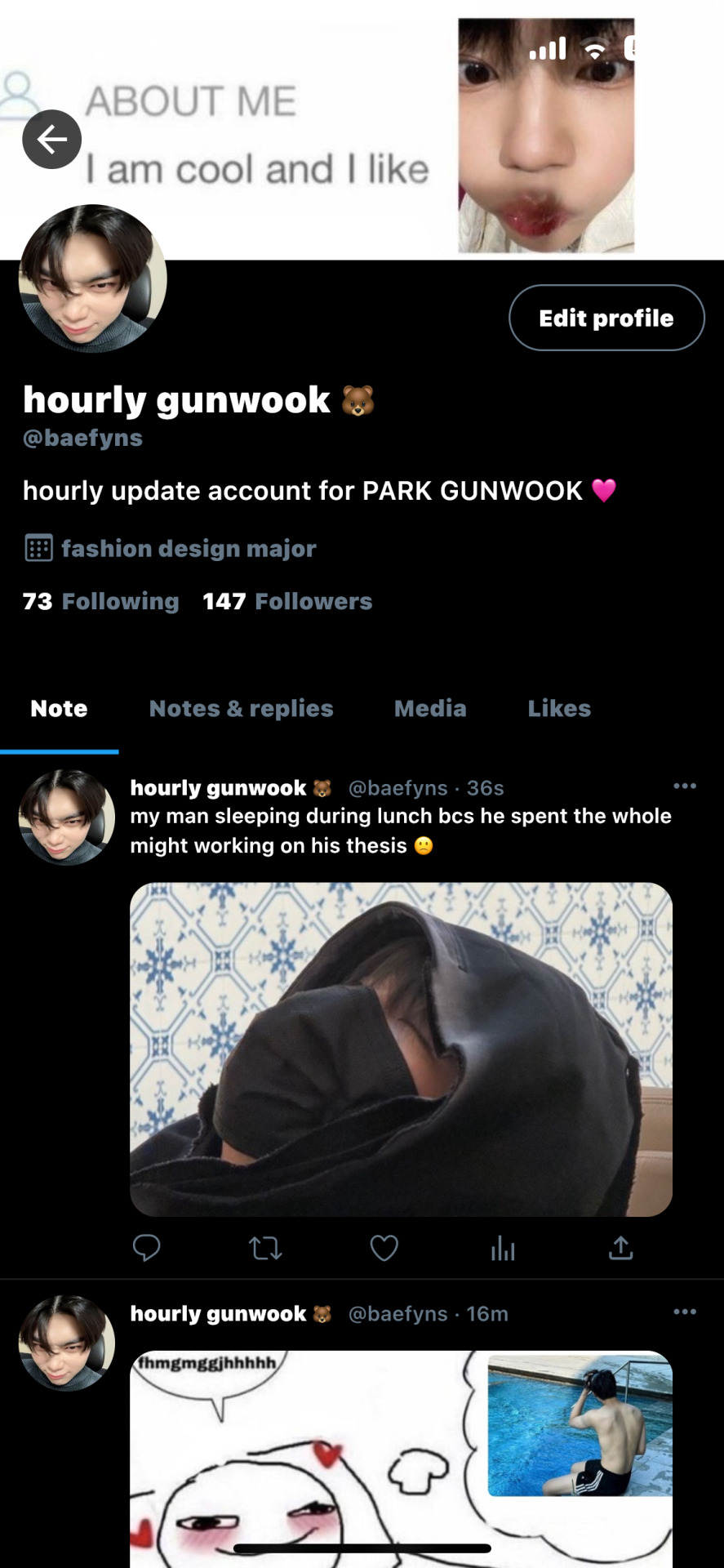This screenshot has width=724, height=1568.
Task: Open the sleeping photo in the 36s post
Action: (401, 1049)
